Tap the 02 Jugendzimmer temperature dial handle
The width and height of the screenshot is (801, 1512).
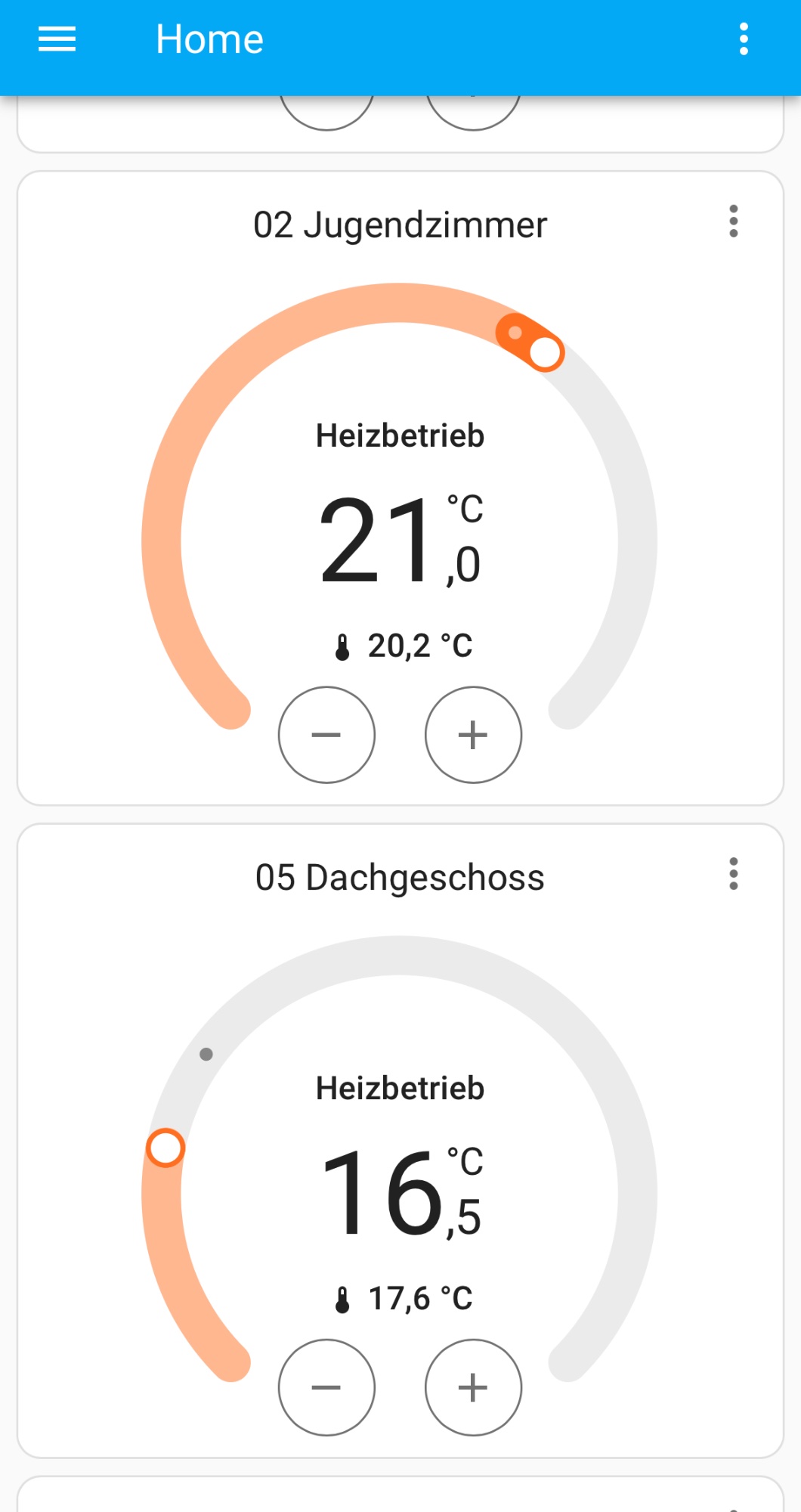click(546, 352)
